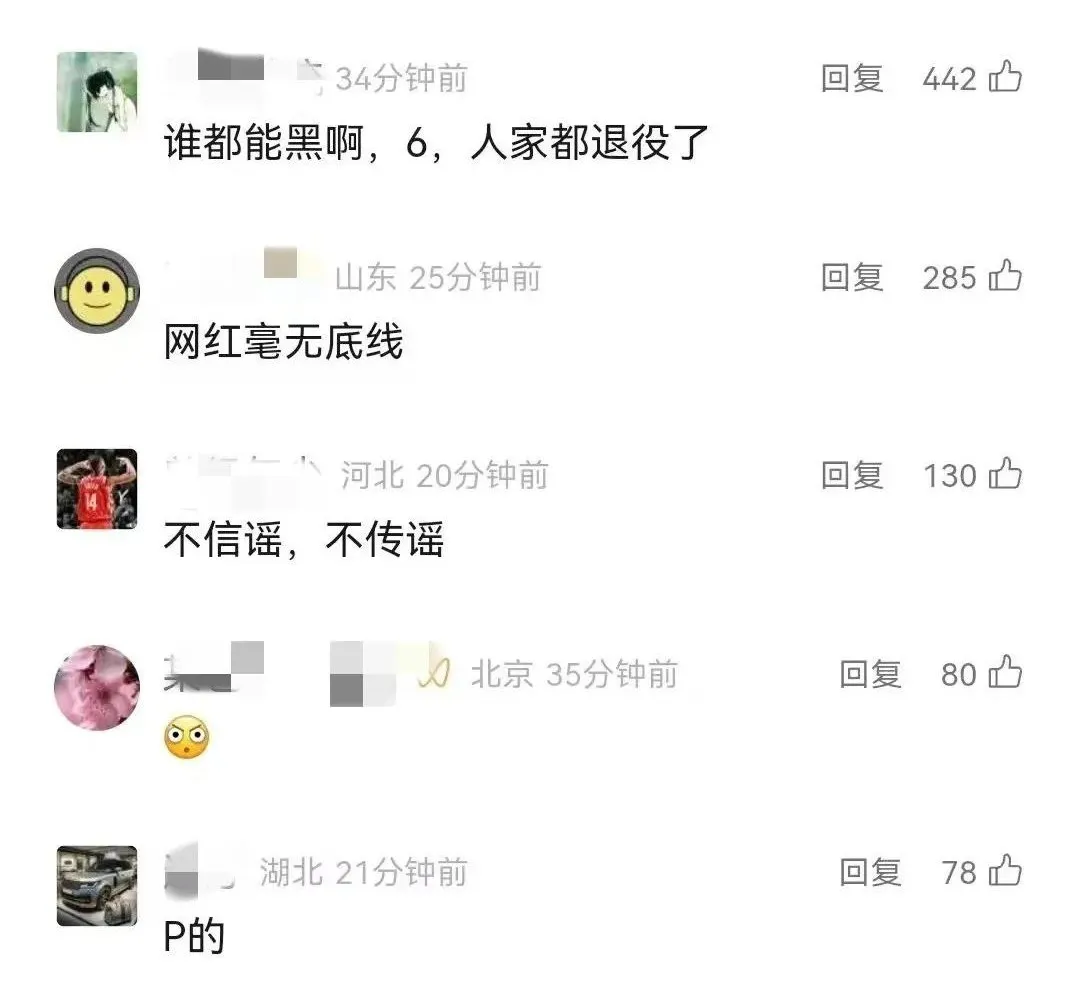1080x1006 pixels.
Task: Open the pink flower avatar of the 北京 commenter
Action: (x=96, y=687)
